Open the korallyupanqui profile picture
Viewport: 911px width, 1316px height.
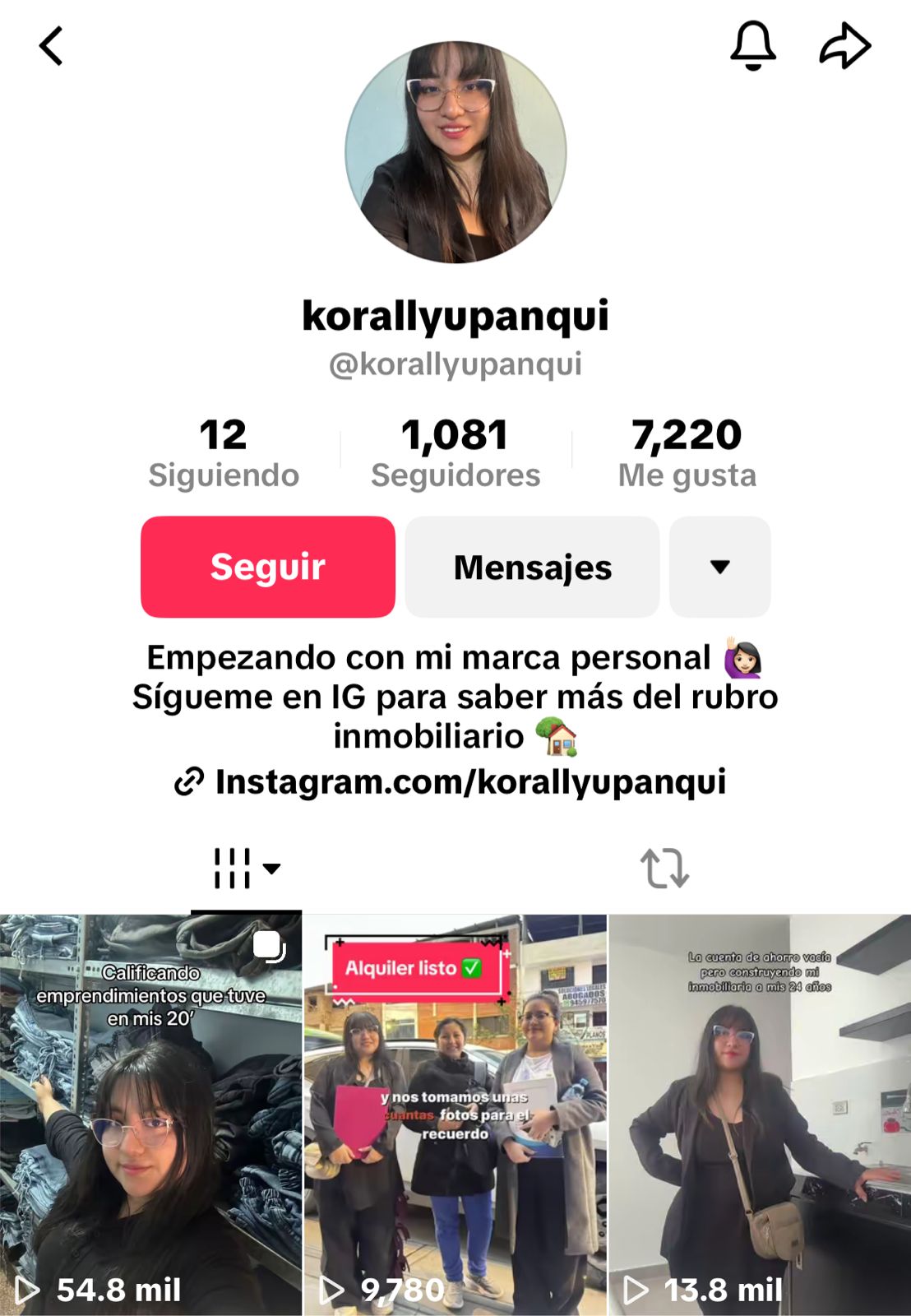pyautogui.click(x=455, y=153)
